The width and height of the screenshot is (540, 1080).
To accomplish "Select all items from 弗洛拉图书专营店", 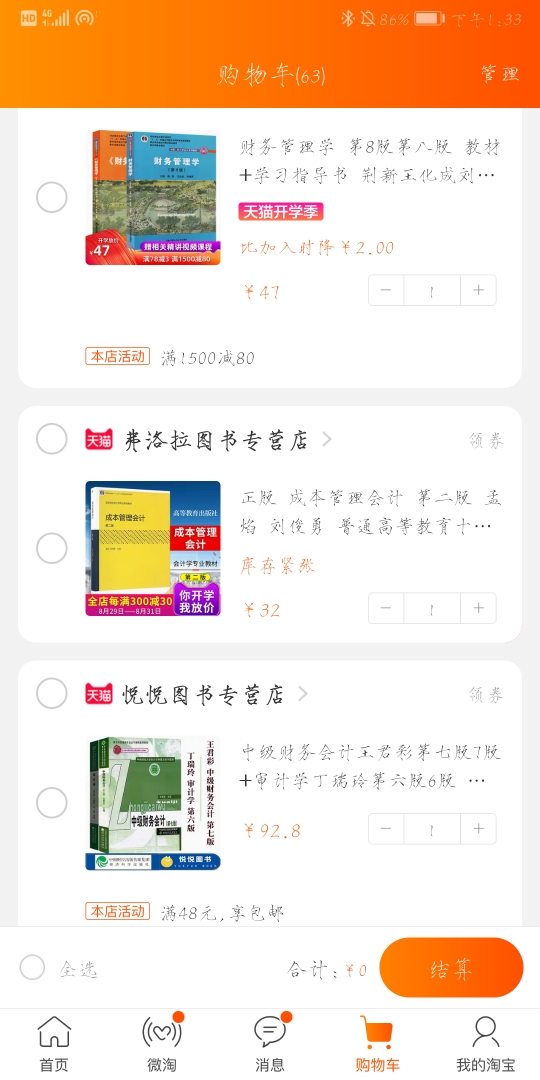I will [52, 439].
